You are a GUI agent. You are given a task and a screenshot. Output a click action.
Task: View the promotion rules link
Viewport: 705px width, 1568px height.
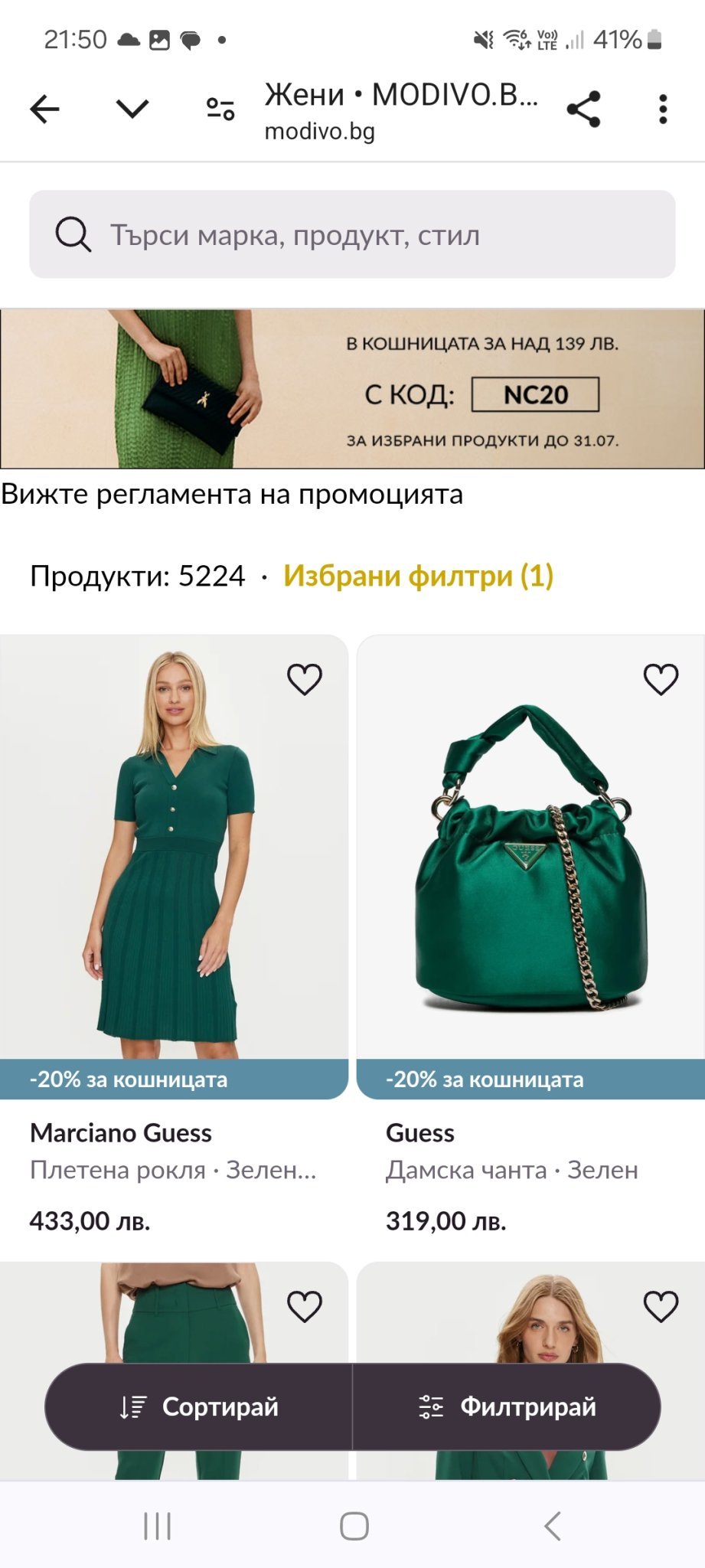pyautogui.click(x=232, y=495)
